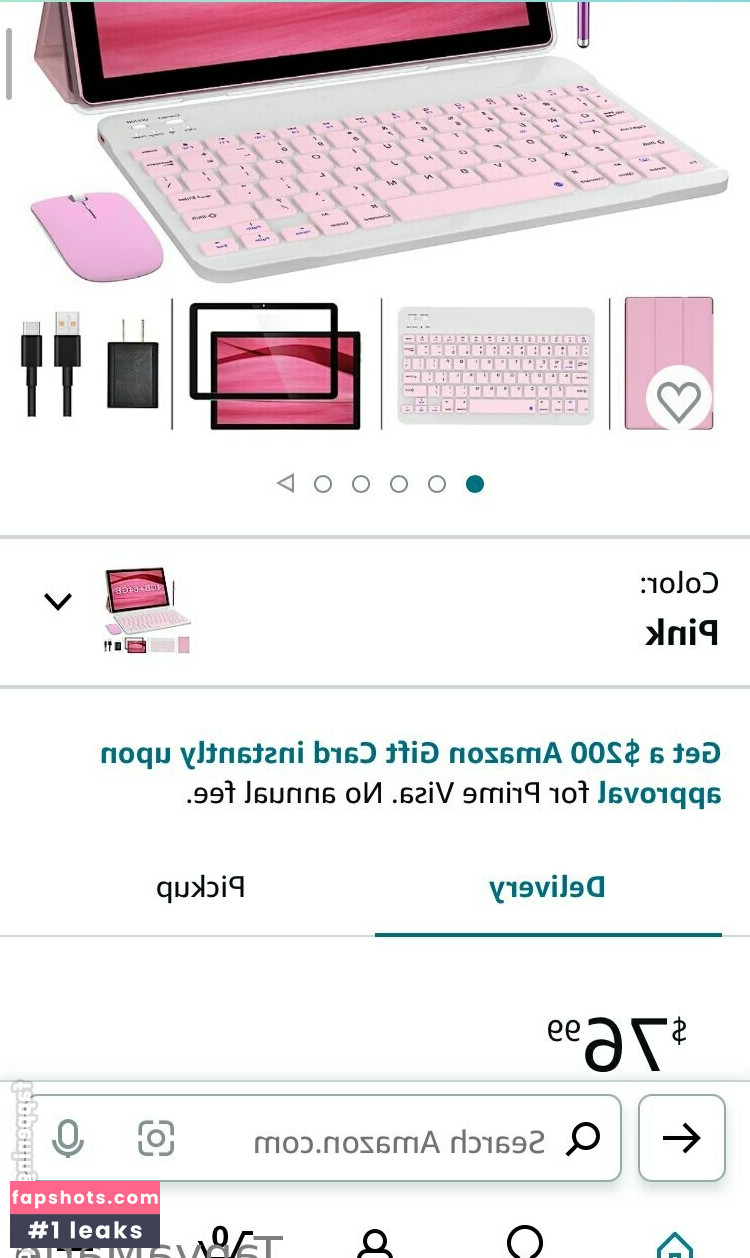750x1258 pixels.
Task: Start a voice search with the microphone
Action: coord(68,1139)
